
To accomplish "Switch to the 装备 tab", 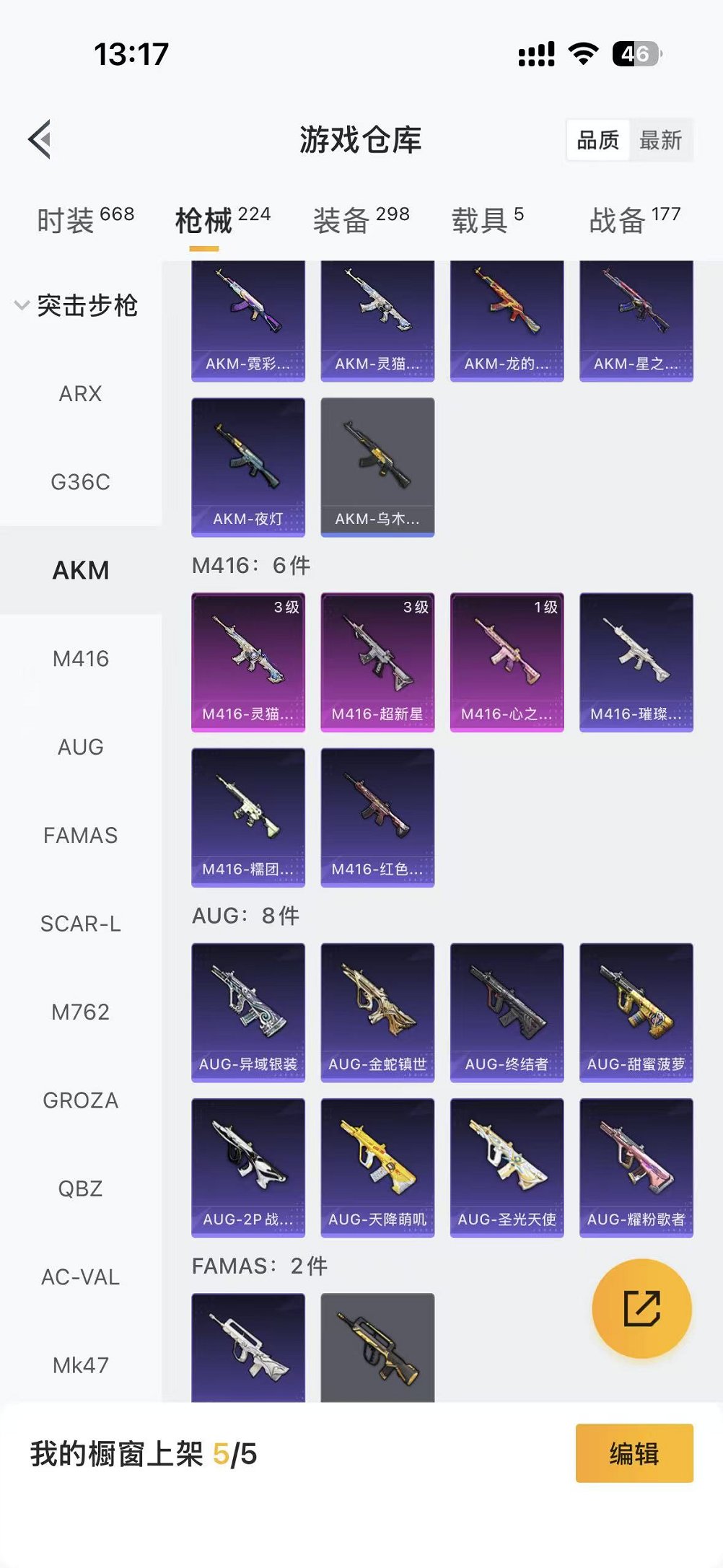I will [361, 219].
